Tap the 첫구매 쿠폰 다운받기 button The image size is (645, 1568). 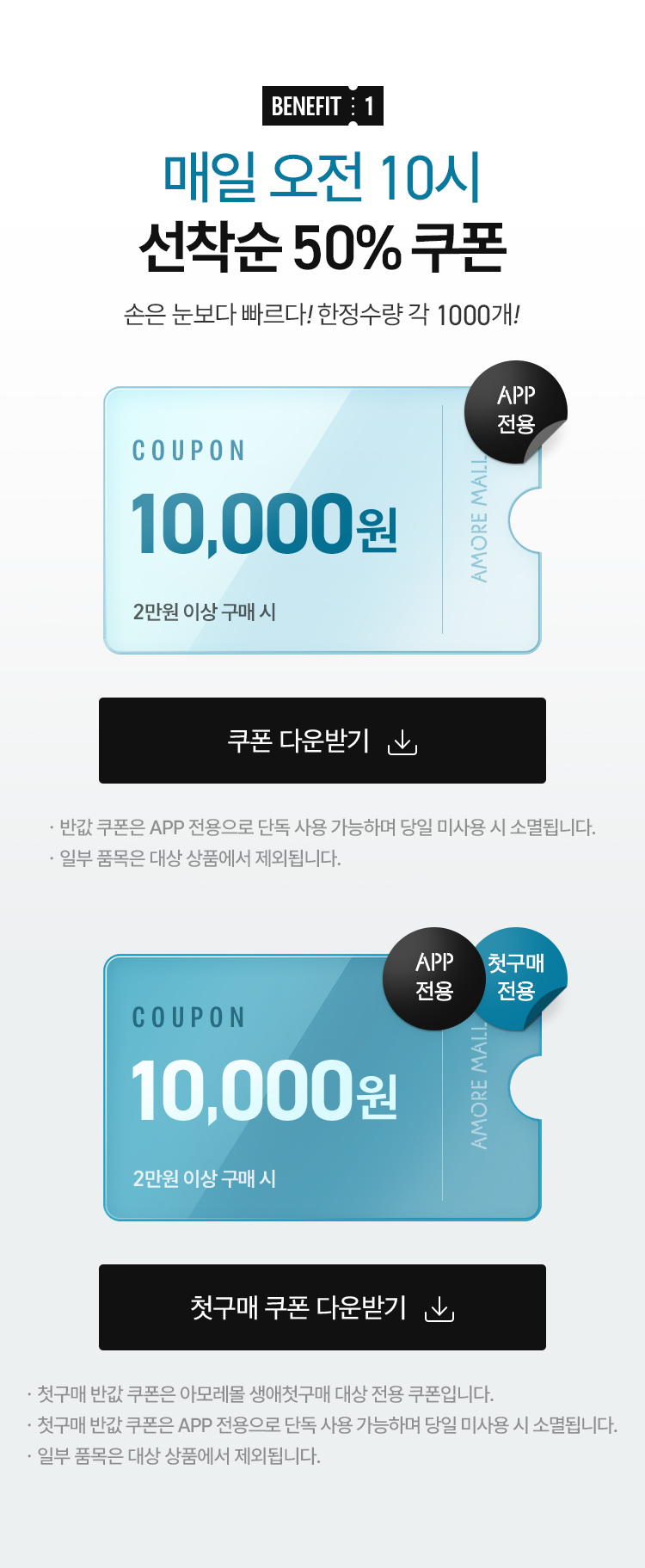pos(322,1307)
